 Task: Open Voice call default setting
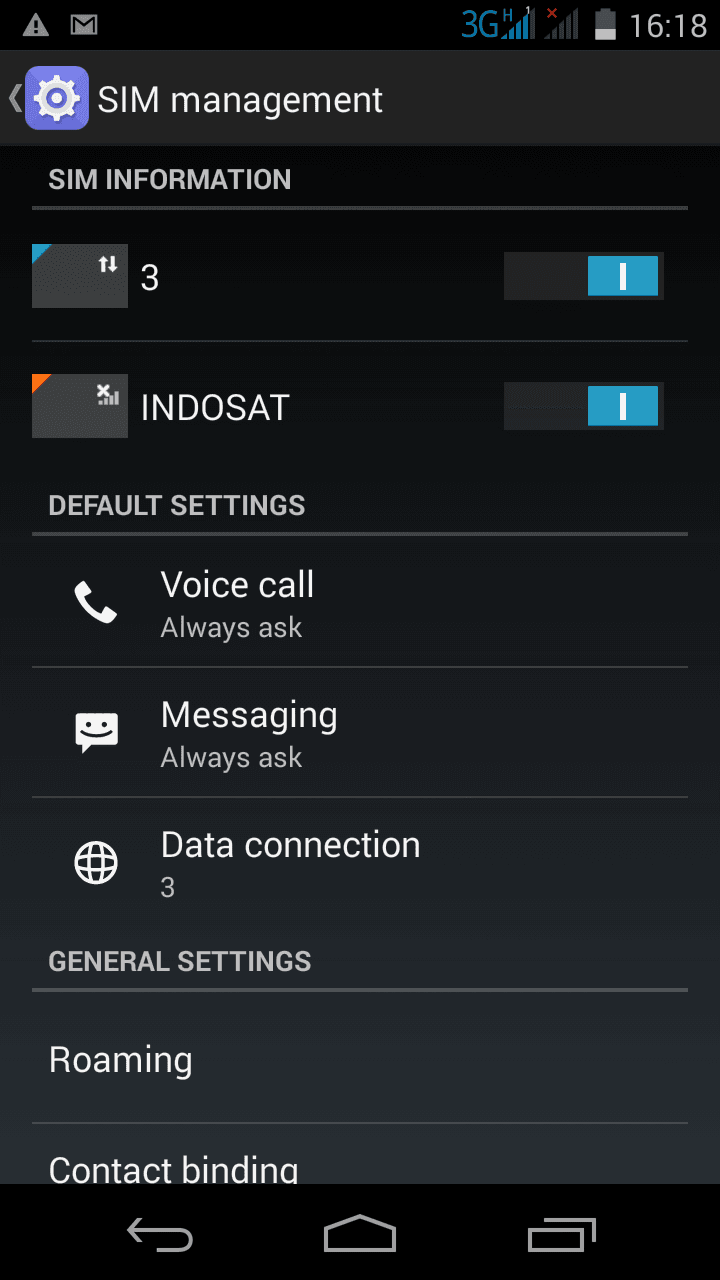(360, 603)
